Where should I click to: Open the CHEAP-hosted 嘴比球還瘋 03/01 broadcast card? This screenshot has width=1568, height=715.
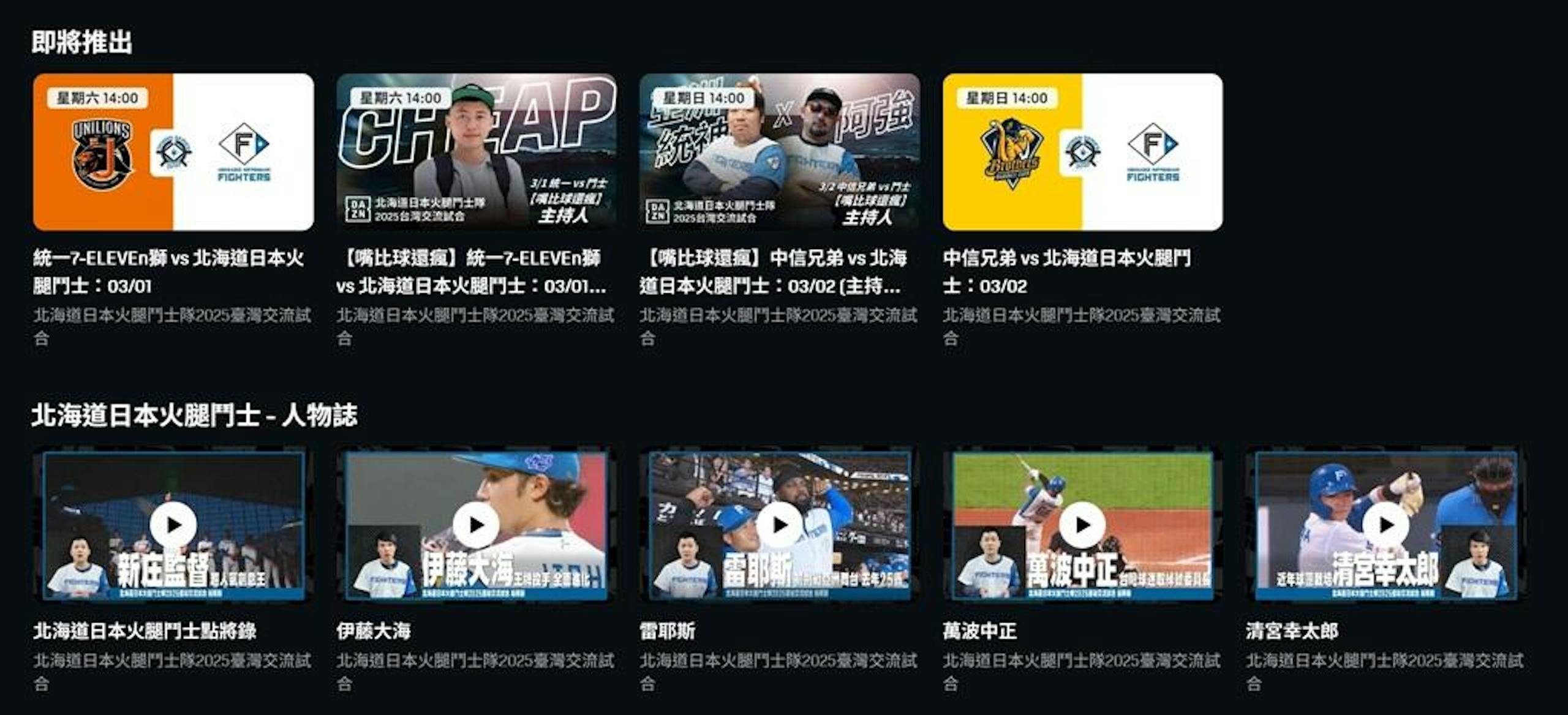(x=476, y=152)
